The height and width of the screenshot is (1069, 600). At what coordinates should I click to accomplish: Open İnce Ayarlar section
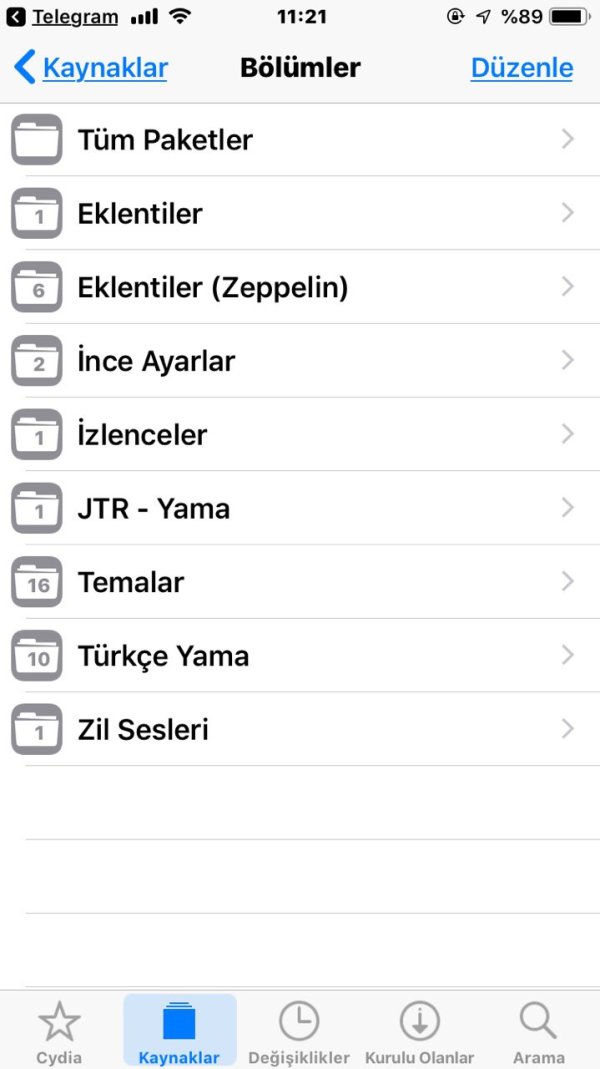click(x=300, y=361)
